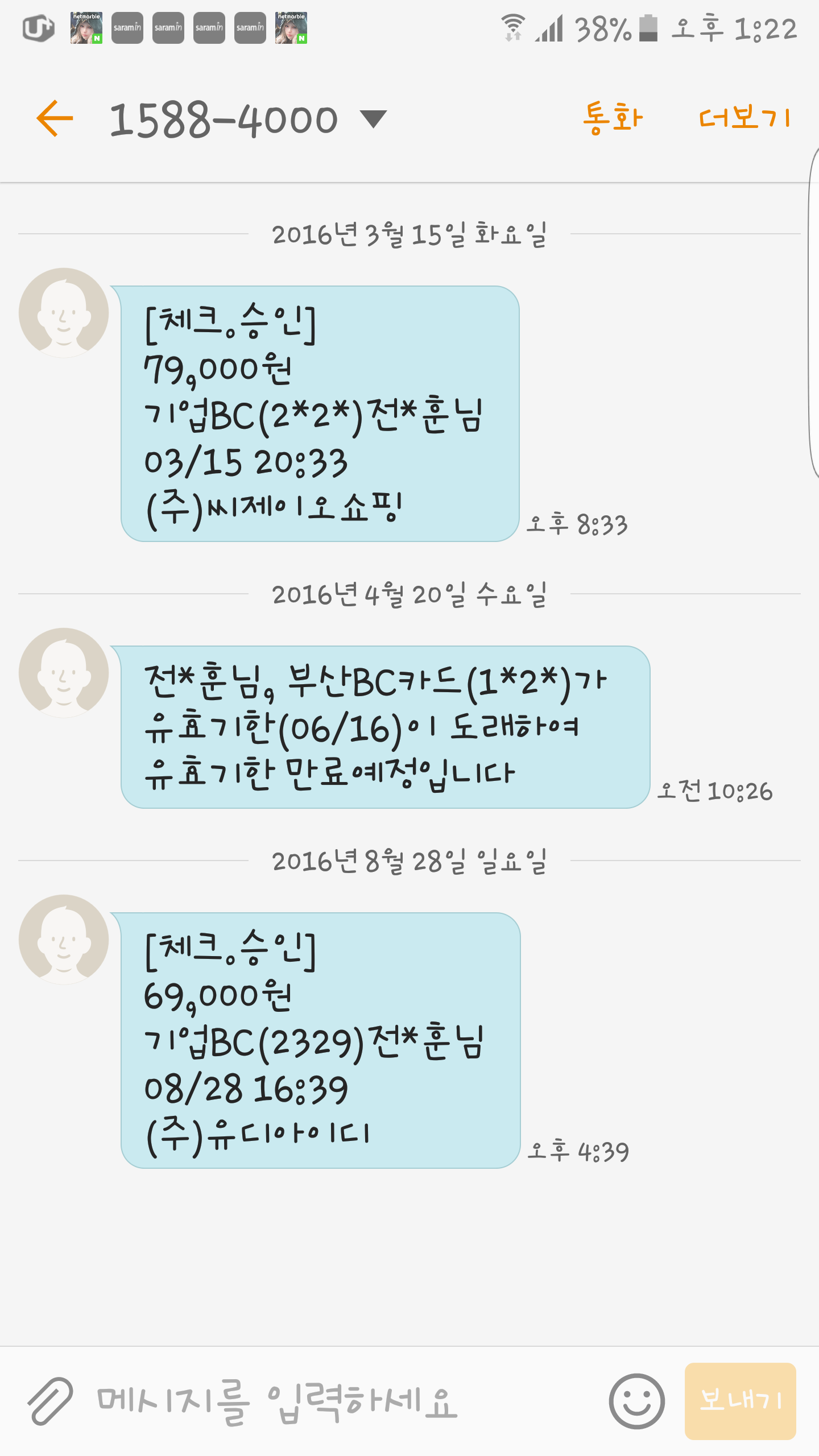Open the sender avatar beside the 부산BC카드 message
This screenshot has width=819, height=1456.
64,673
